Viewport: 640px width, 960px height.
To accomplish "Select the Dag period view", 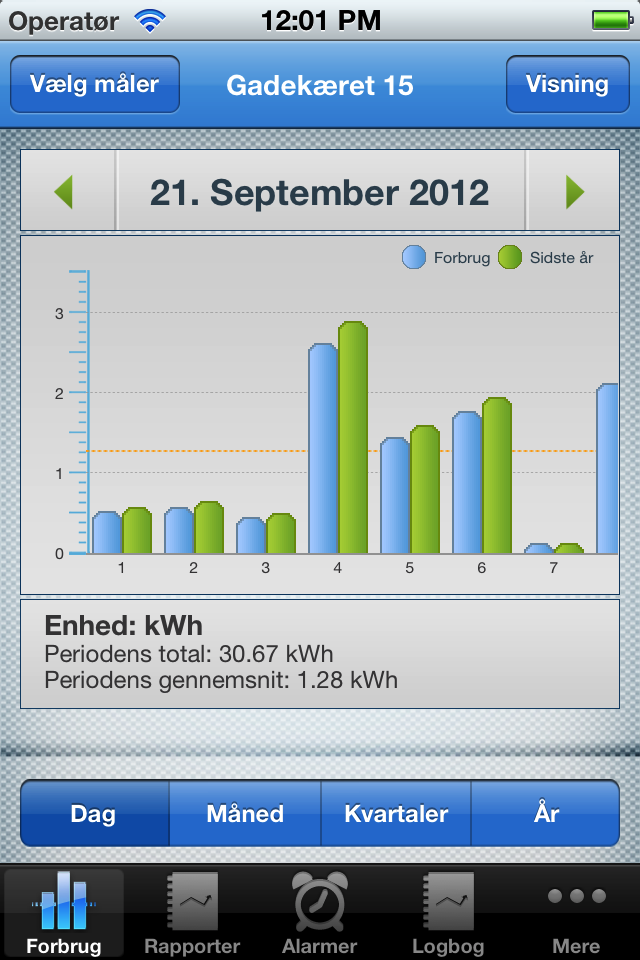I will coord(95,814).
